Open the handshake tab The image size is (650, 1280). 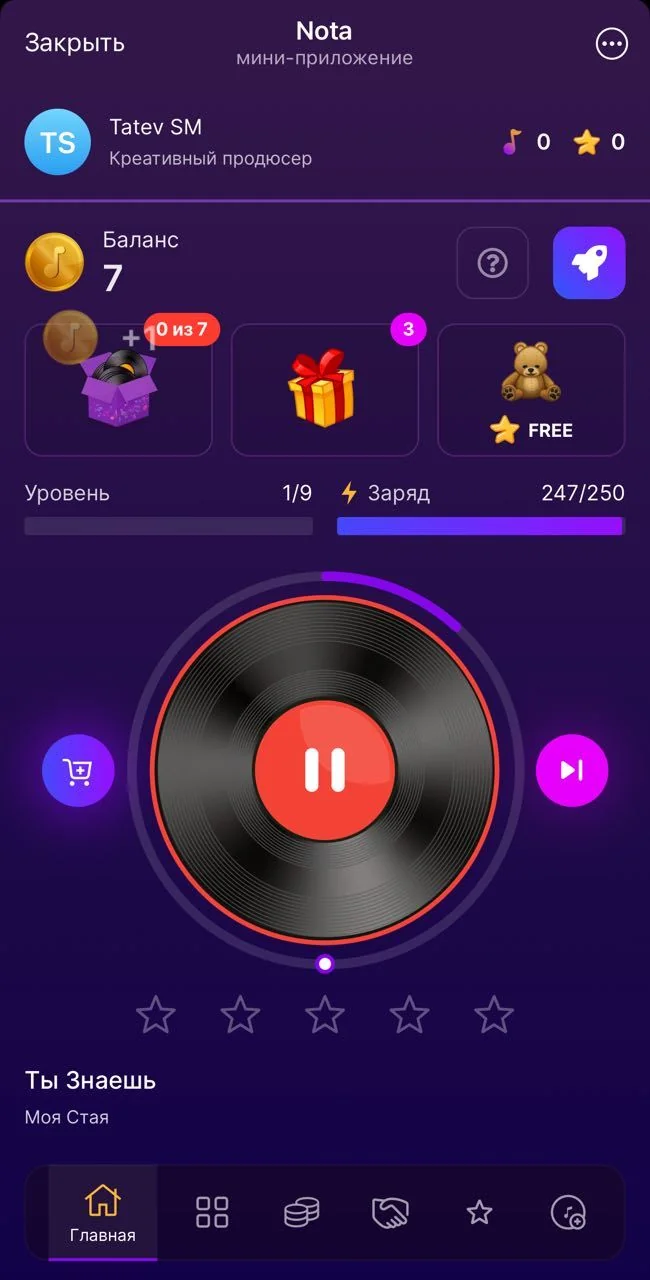[x=391, y=1213]
